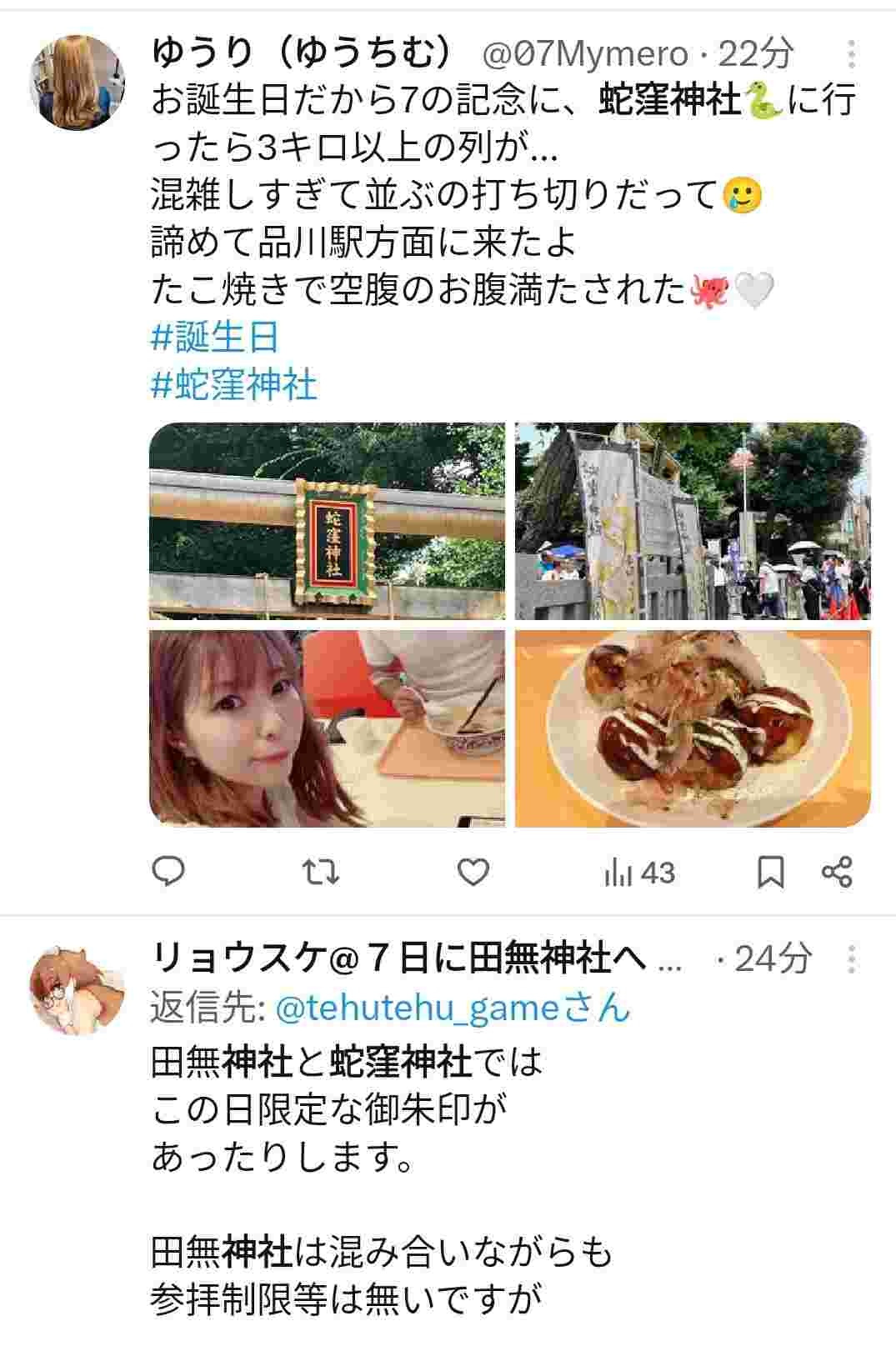896x1356 pixels.
Task: Open the #誕生日 hashtag
Action: [214, 338]
